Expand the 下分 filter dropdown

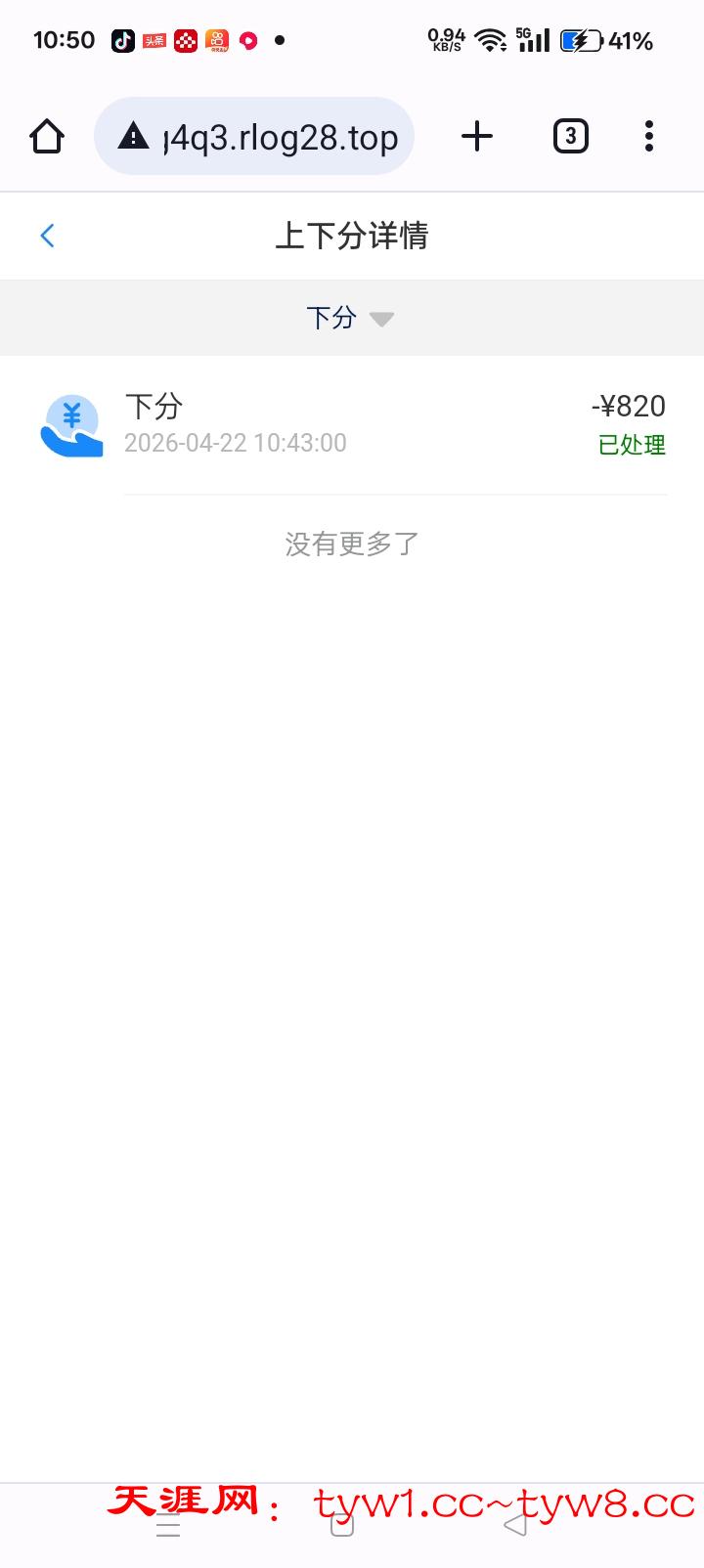click(350, 318)
